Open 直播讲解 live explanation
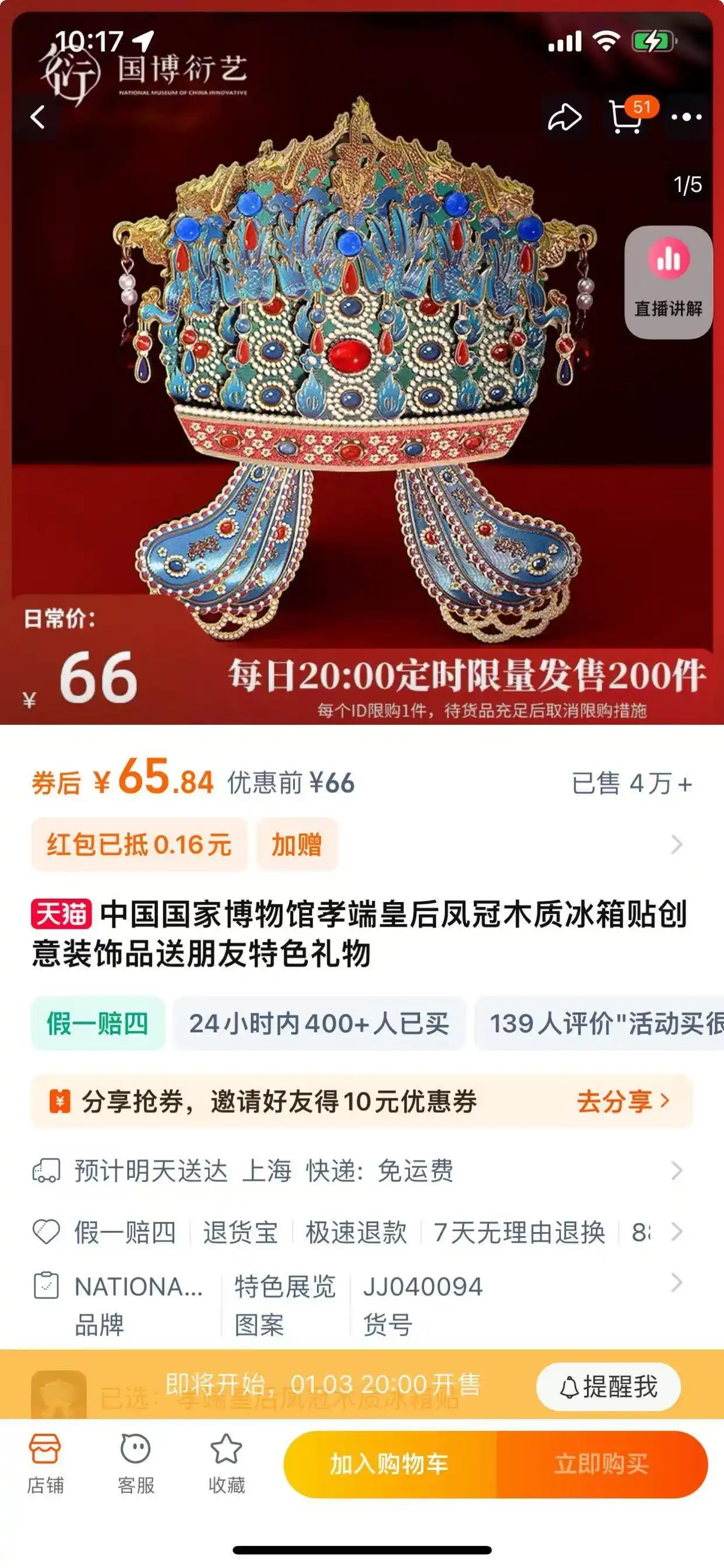Viewport: 724px width, 1568px height. (668, 282)
